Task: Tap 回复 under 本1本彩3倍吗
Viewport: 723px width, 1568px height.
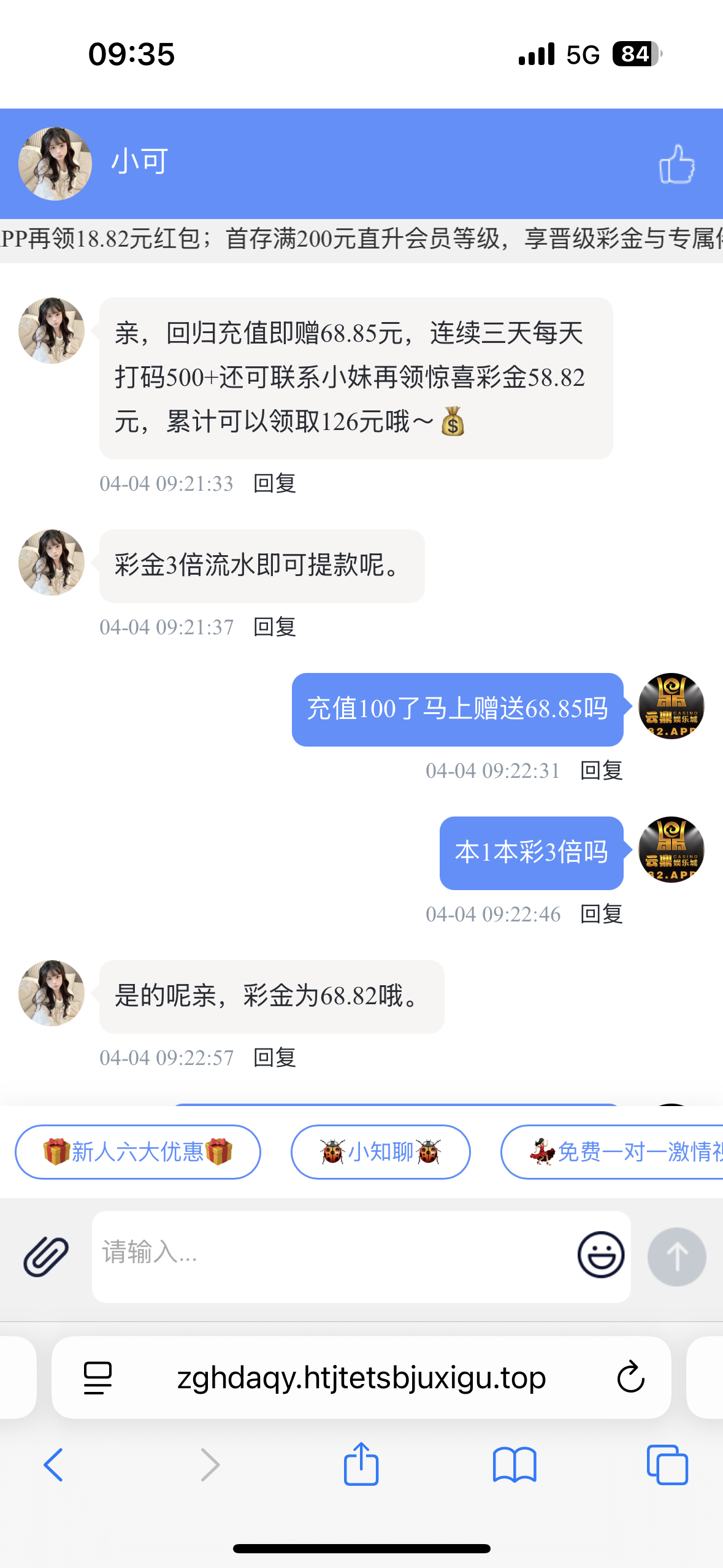Action: click(601, 914)
